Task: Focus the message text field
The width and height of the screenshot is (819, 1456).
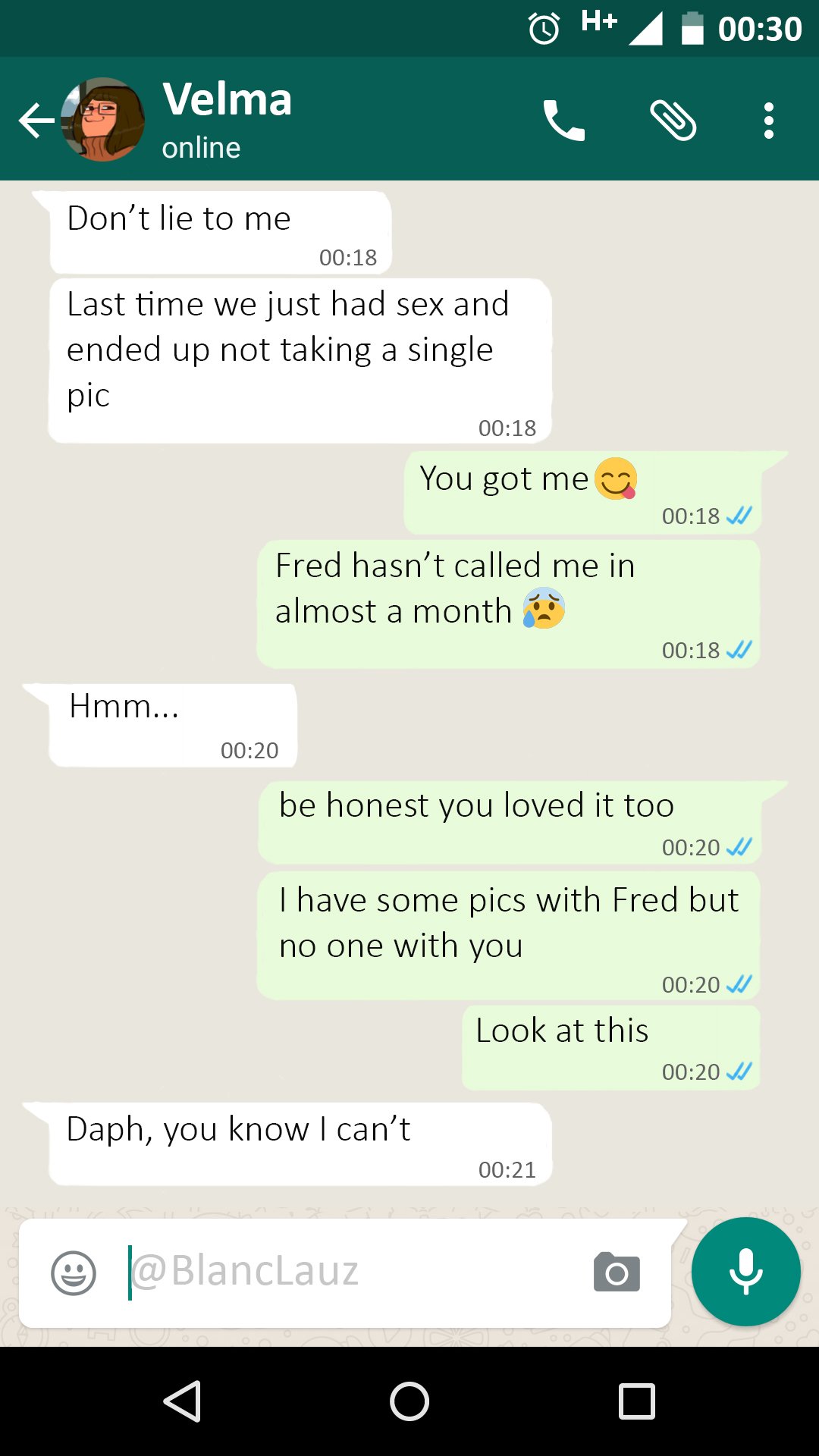Action: pyautogui.click(x=349, y=1272)
